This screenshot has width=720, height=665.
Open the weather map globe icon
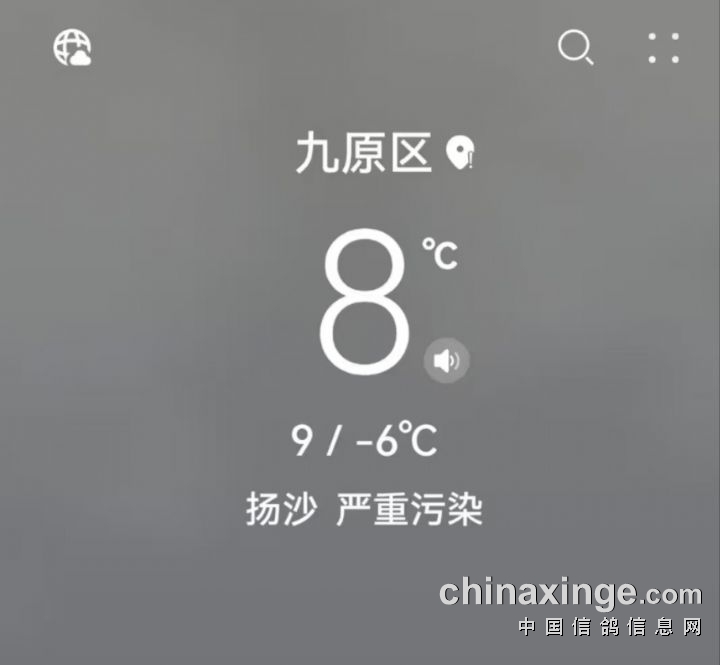tap(72, 47)
